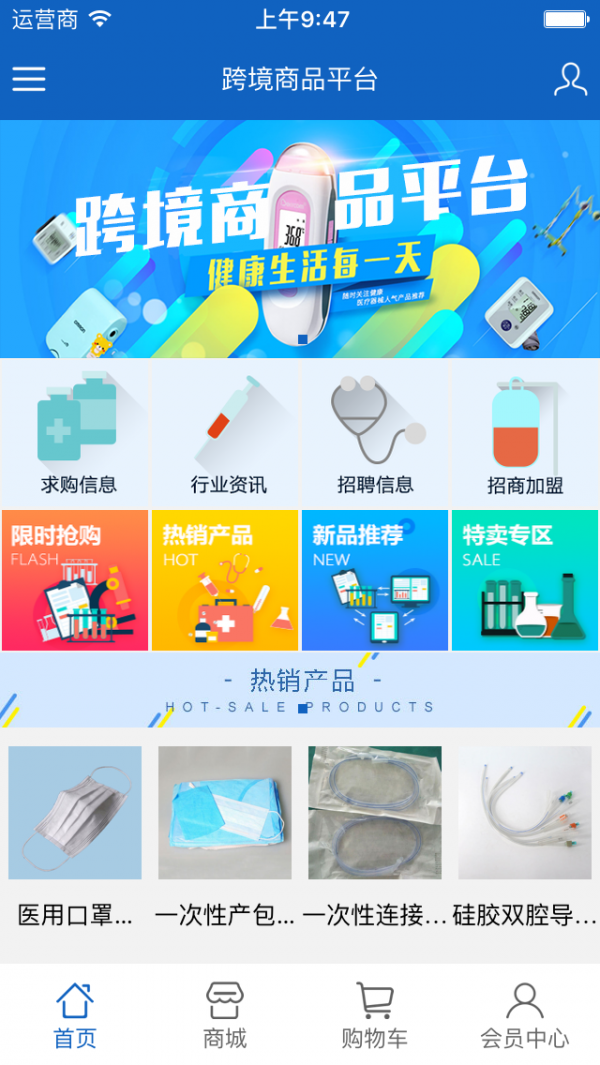Viewport: 600px width, 1065px height.
Task: Open the 跨境商品平台 promotional banner
Action: (300, 238)
